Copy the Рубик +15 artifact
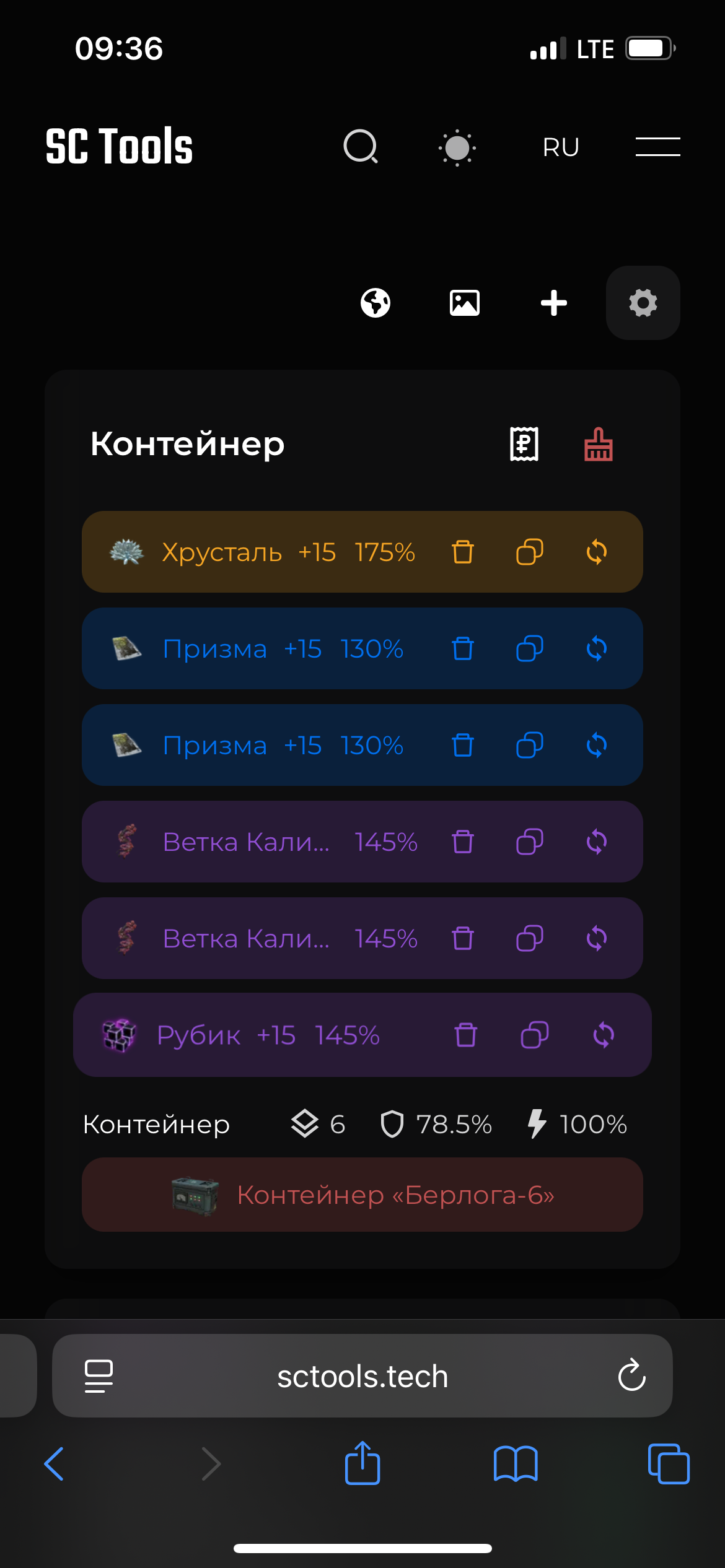 tap(534, 1035)
